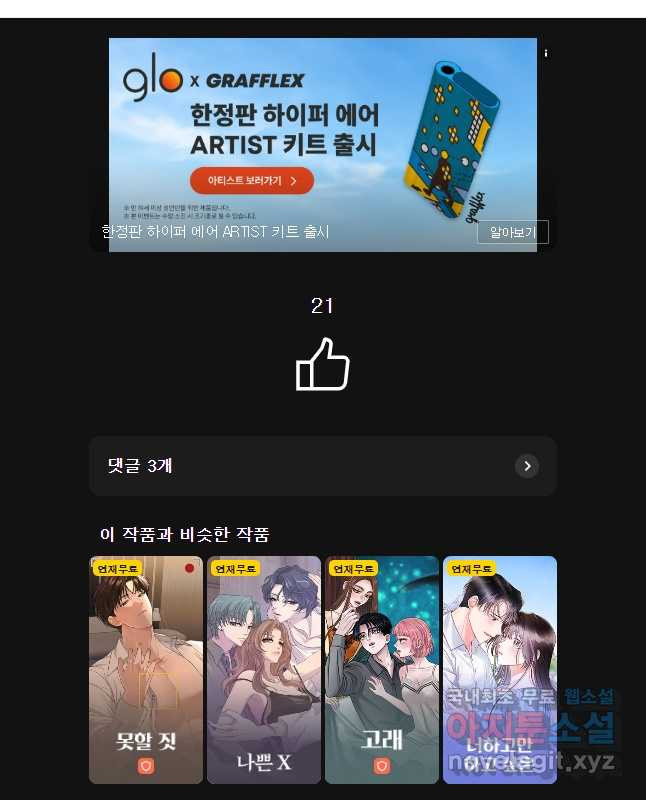Tap the 알아보기 button on the ad
Viewport: 646px width, 800px height.
512,232
